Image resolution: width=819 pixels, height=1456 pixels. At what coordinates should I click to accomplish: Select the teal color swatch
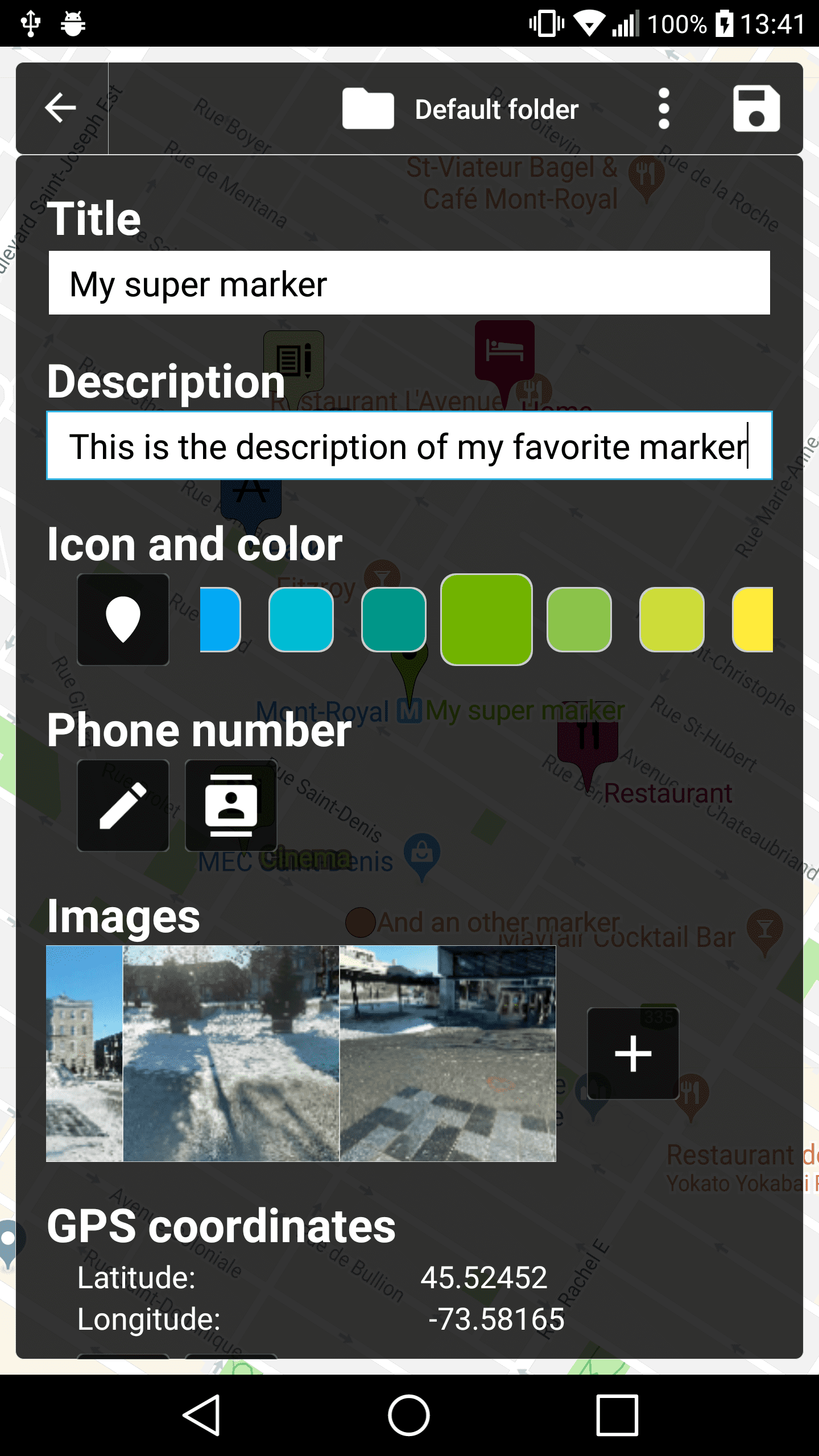coord(394,619)
